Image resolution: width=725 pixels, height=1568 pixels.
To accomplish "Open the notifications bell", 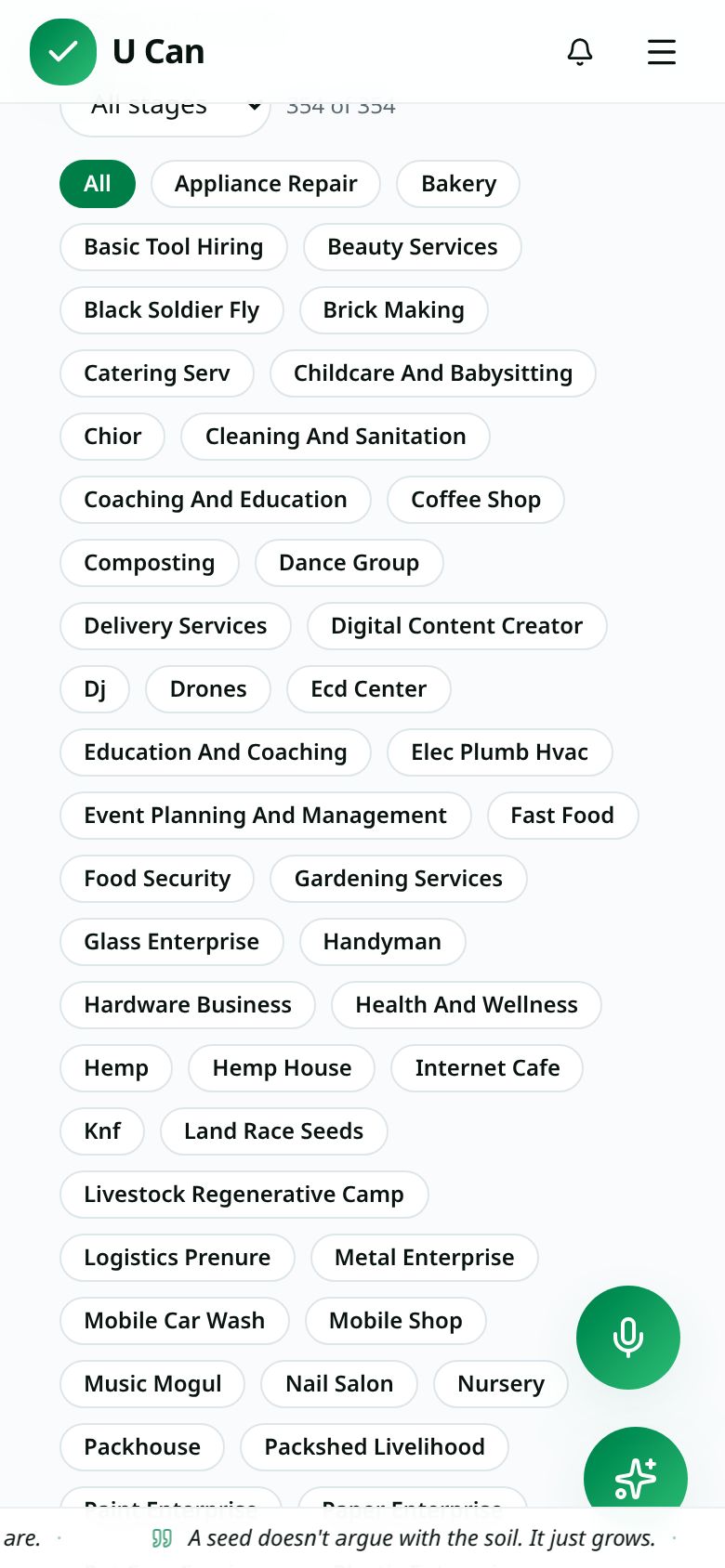I will point(580,52).
